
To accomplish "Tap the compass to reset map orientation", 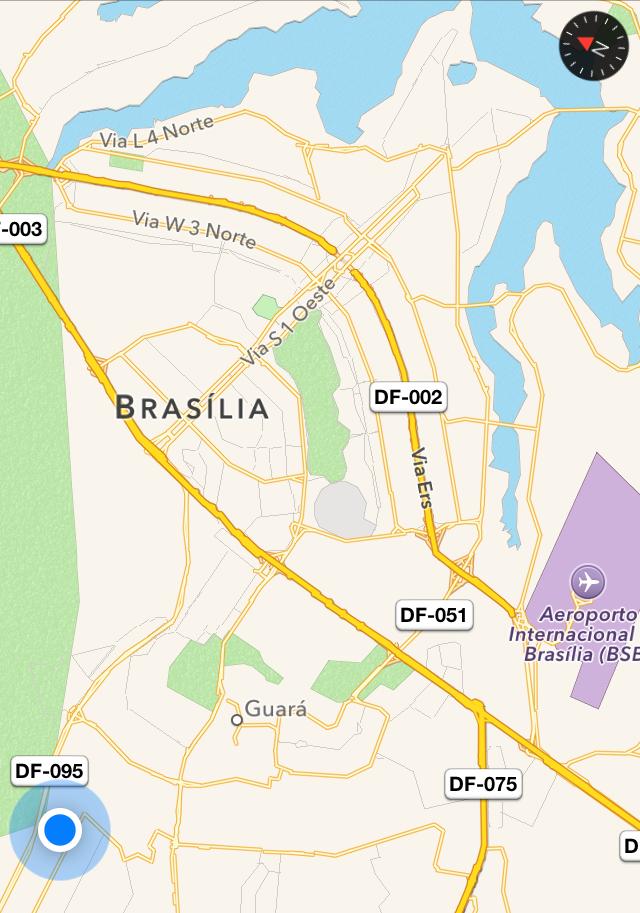I will (593, 46).
